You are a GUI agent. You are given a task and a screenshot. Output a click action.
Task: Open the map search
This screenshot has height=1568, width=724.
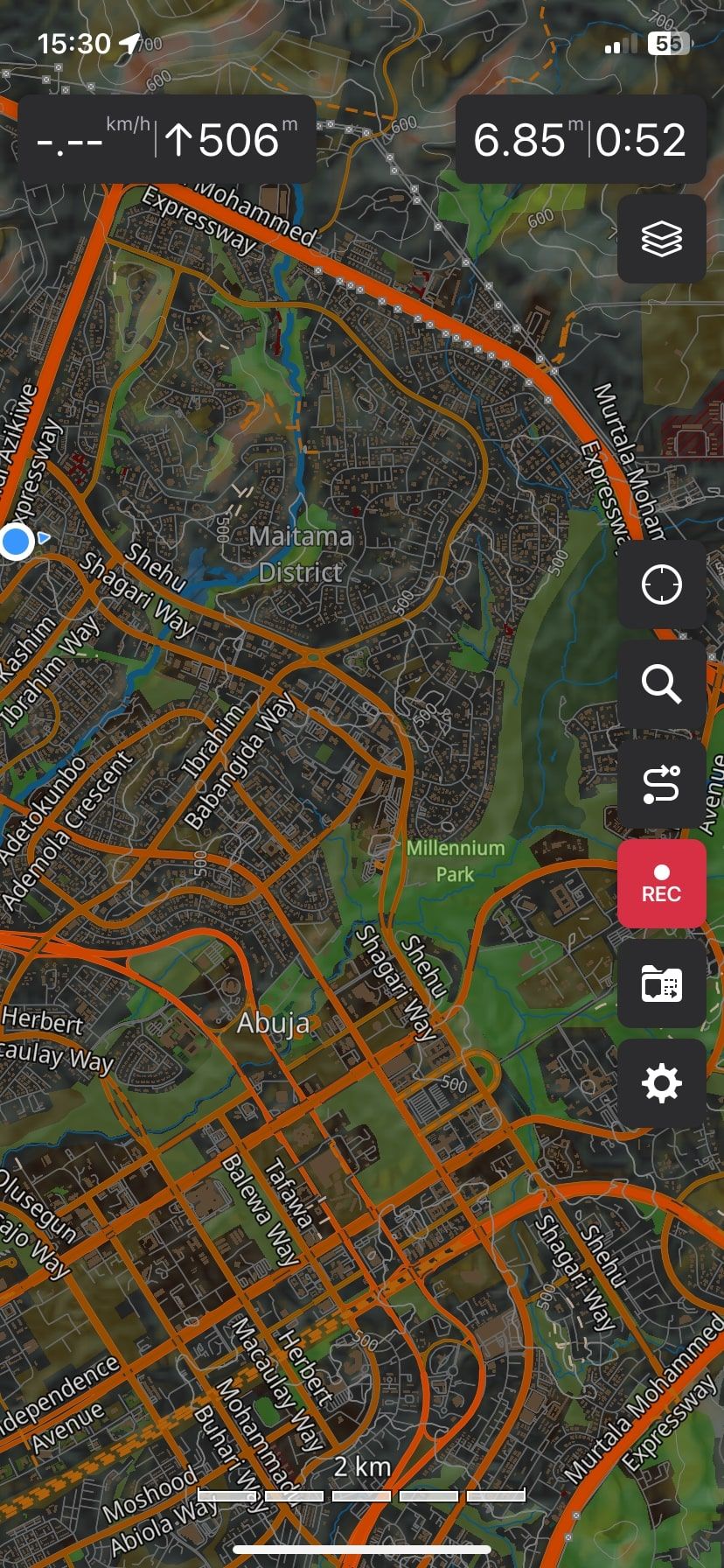(x=661, y=684)
